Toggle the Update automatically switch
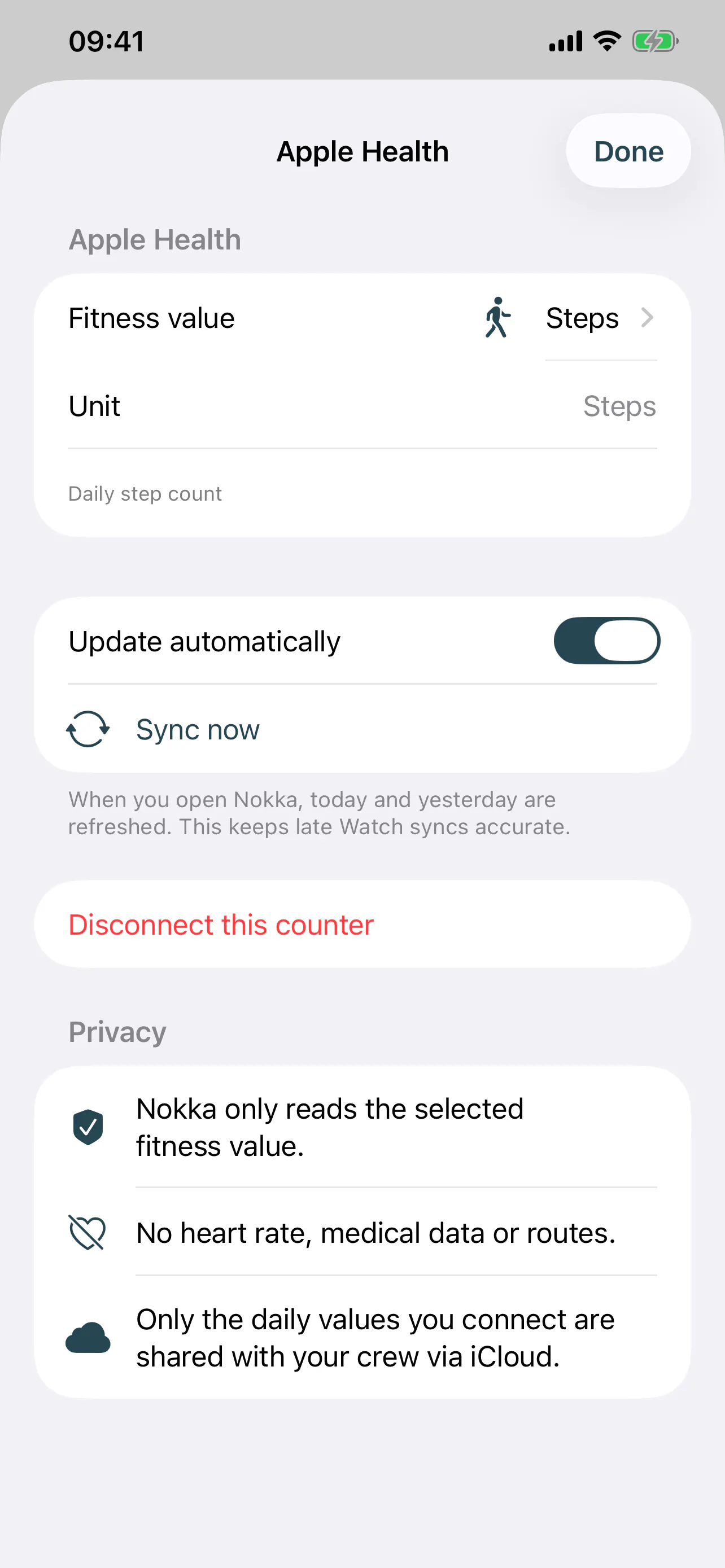725x1568 pixels. (606, 641)
